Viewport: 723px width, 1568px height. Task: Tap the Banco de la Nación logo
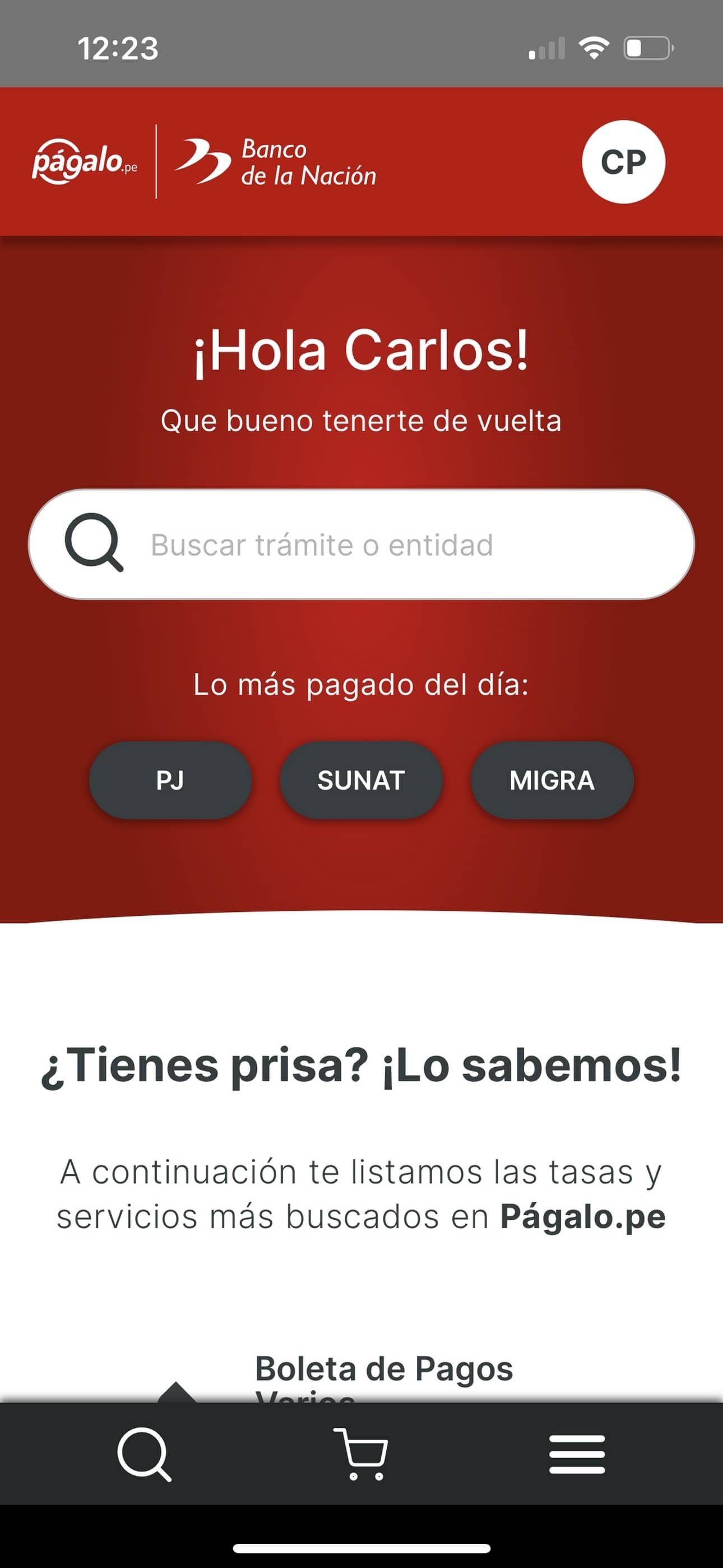277,162
